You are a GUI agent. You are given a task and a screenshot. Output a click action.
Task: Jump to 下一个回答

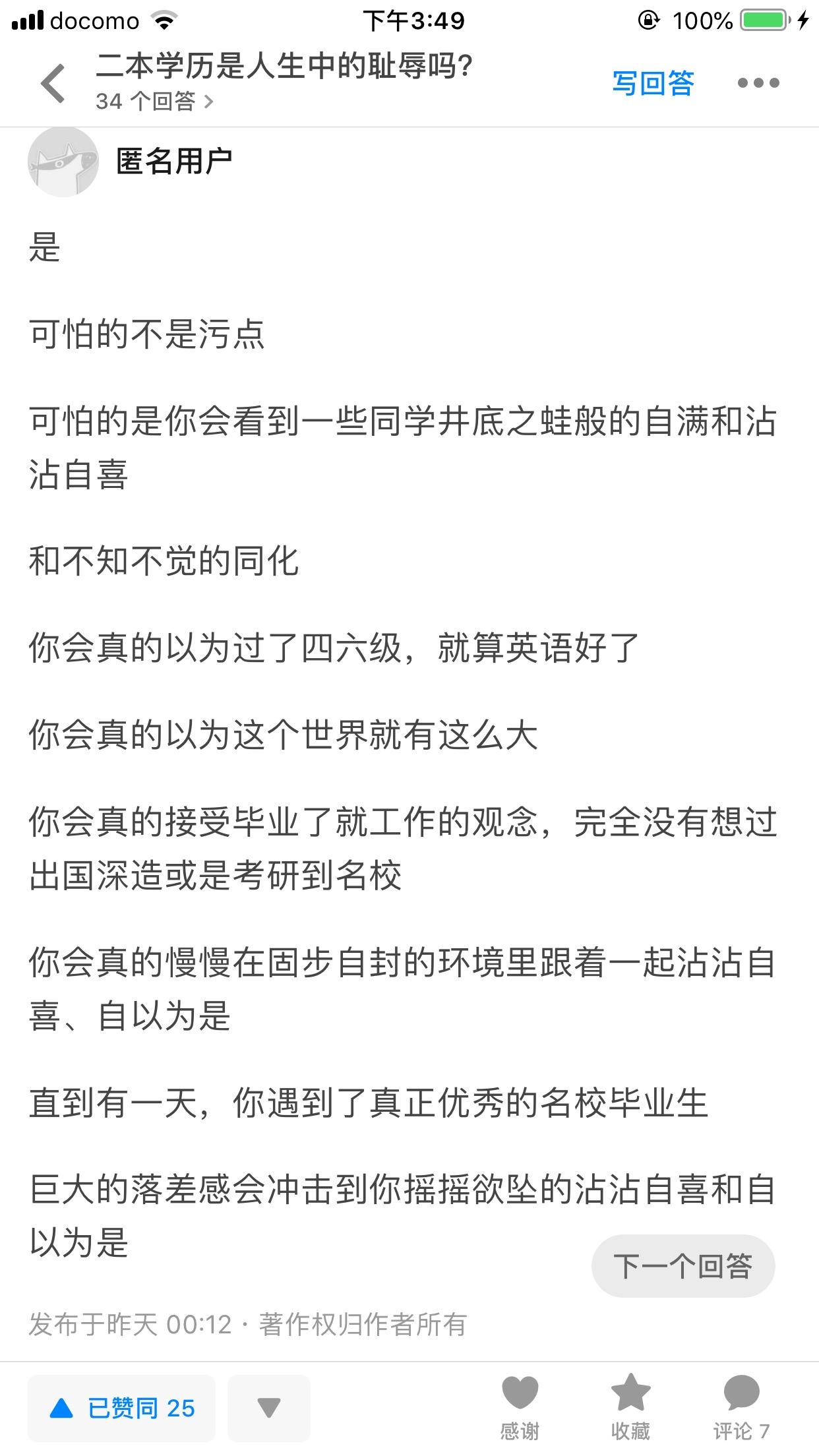coord(683,1266)
